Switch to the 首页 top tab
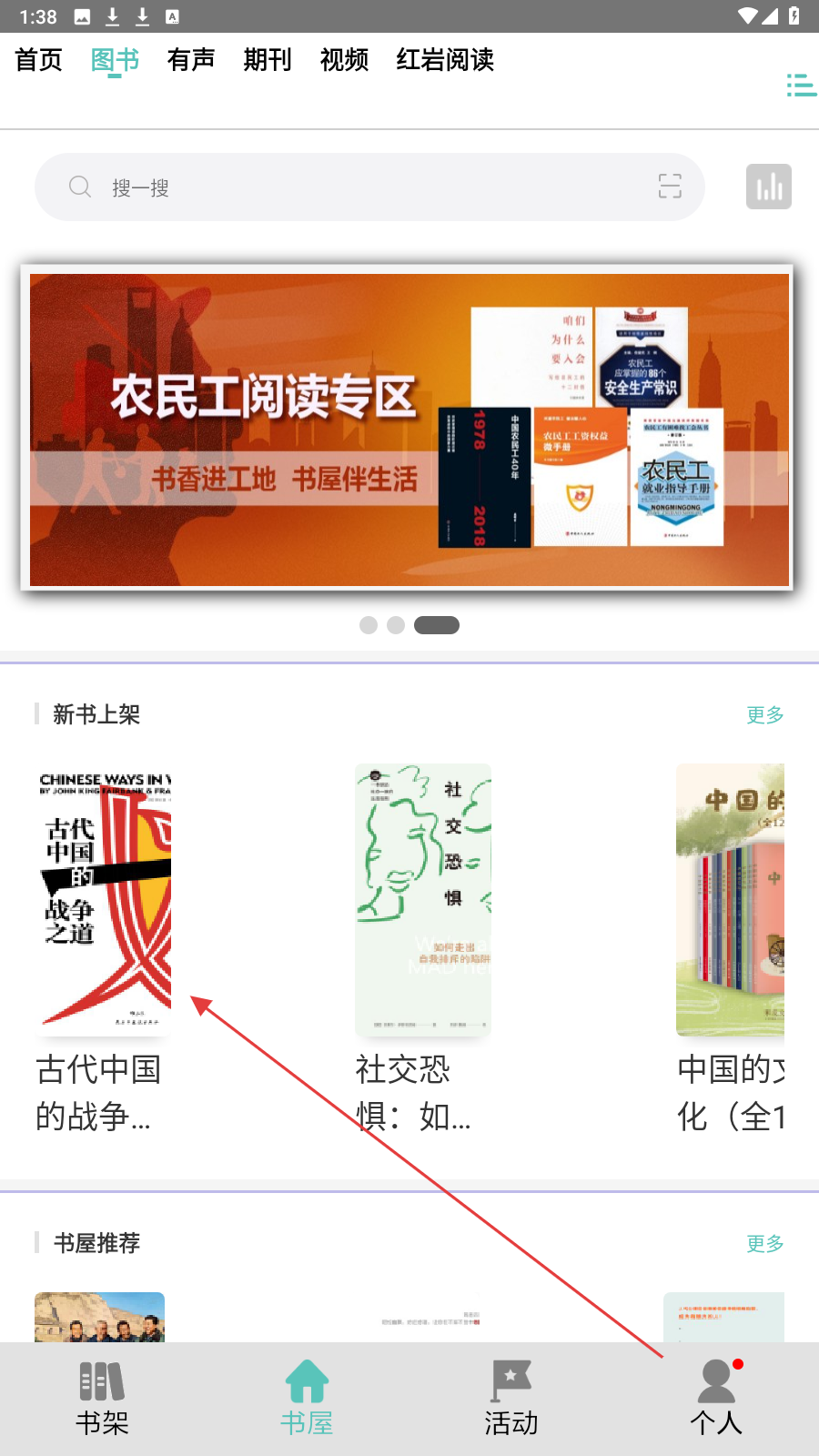Screen dimensions: 819x1456 39,60
